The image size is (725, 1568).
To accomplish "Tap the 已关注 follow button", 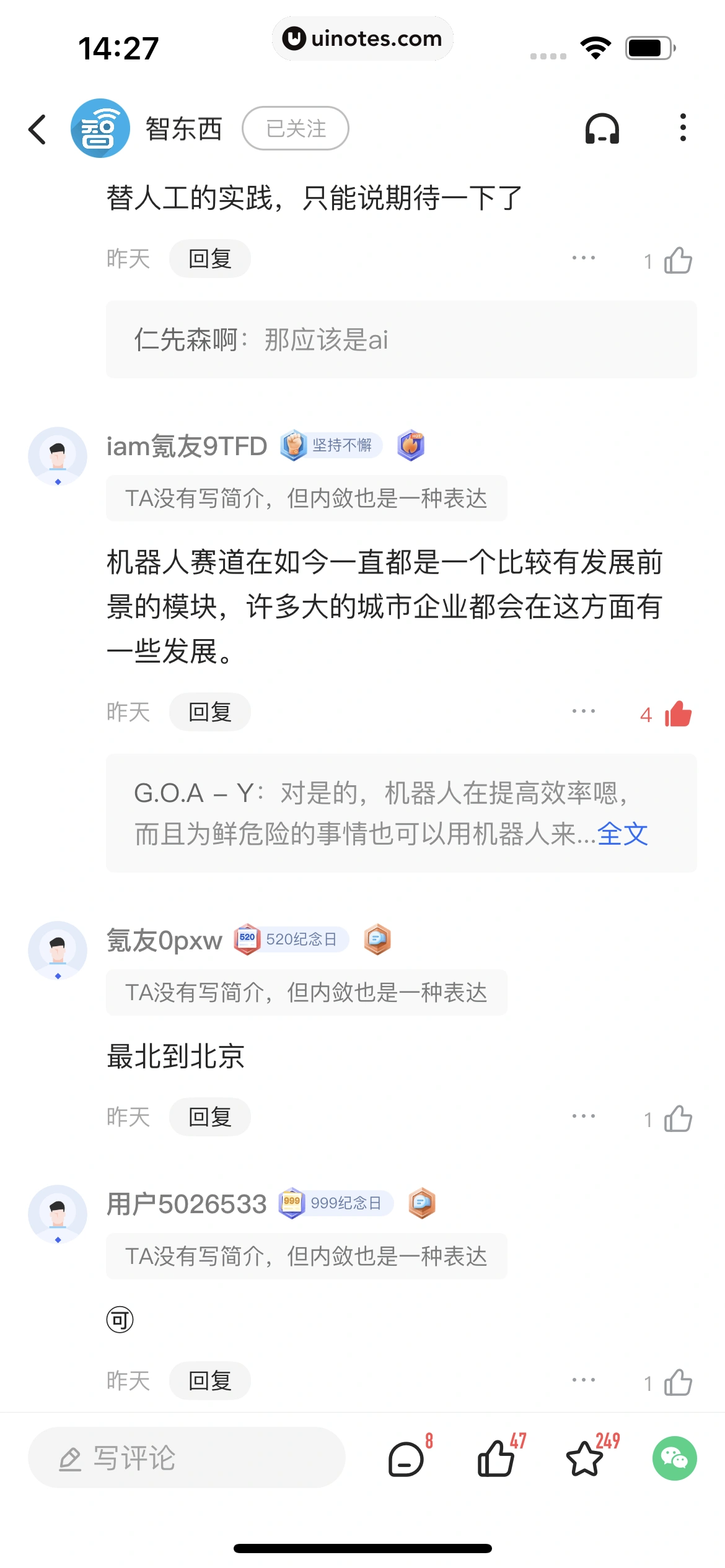I will pyautogui.click(x=296, y=128).
